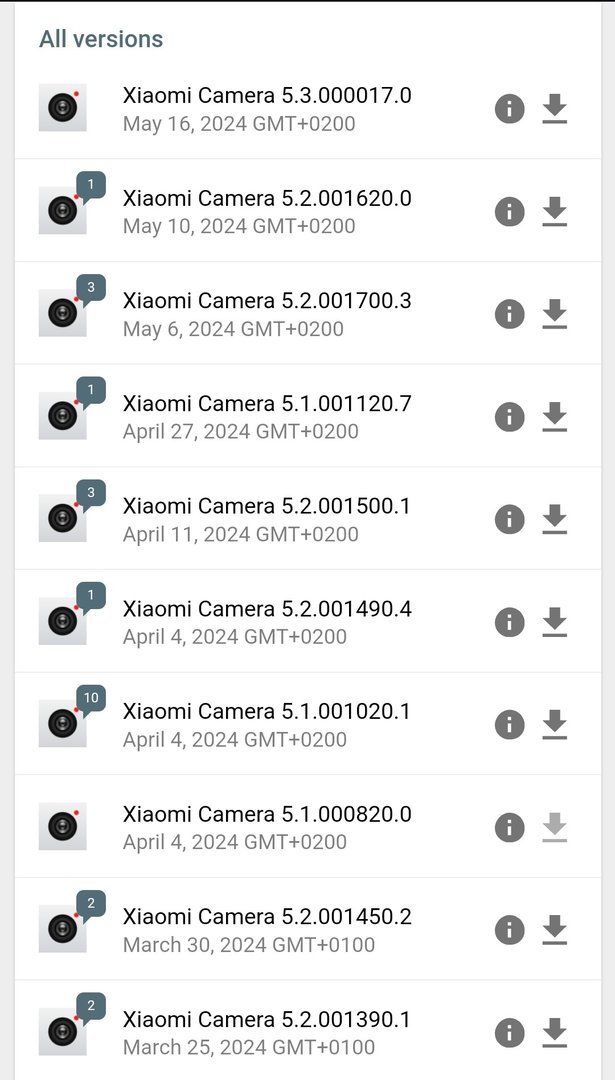This screenshot has height=1080, width=615.
Task: Download the 5.2.001700.3 camera APK
Action: coord(554,314)
